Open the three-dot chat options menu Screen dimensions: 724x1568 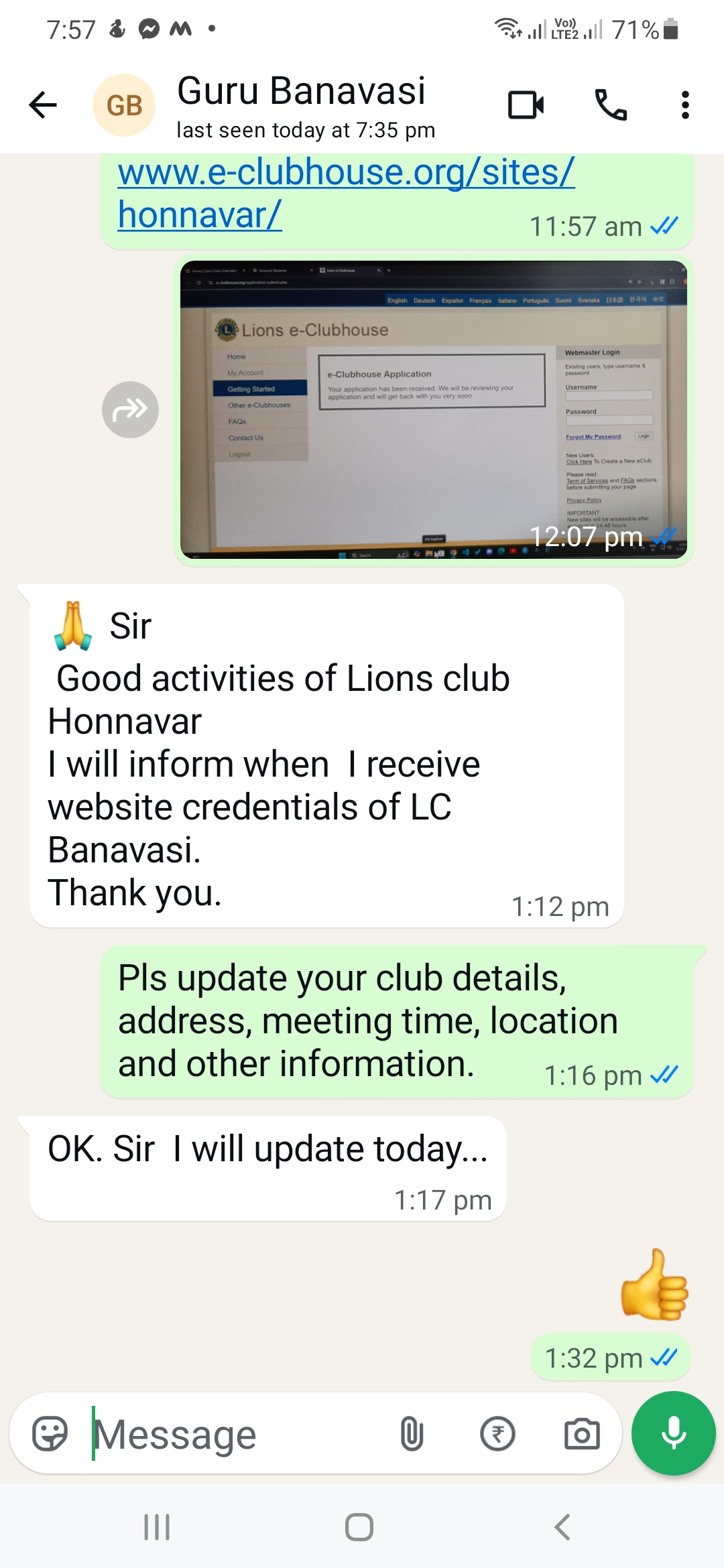pos(684,105)
